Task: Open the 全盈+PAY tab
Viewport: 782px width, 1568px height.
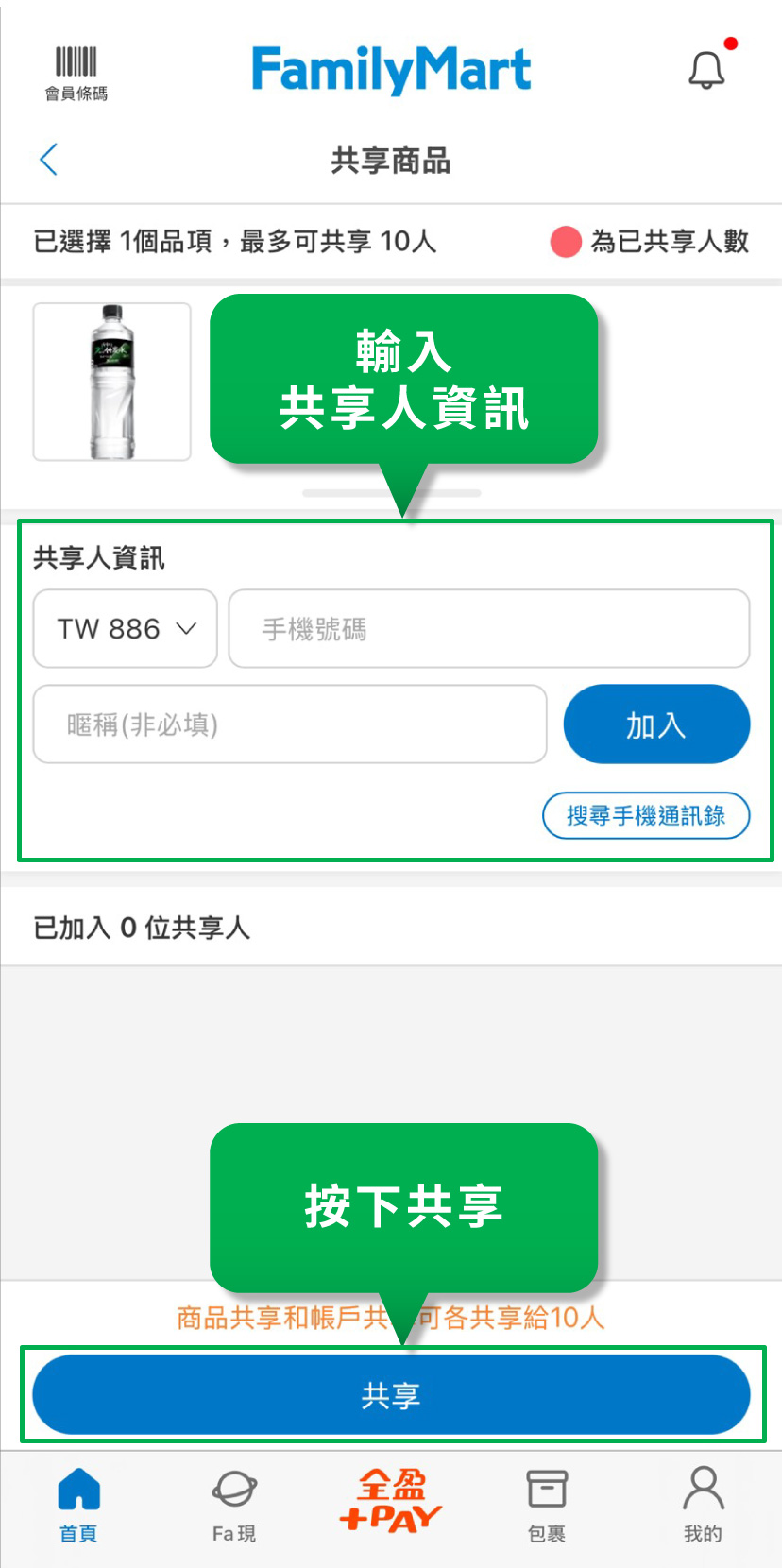Action: click(x=391, y=1500)
